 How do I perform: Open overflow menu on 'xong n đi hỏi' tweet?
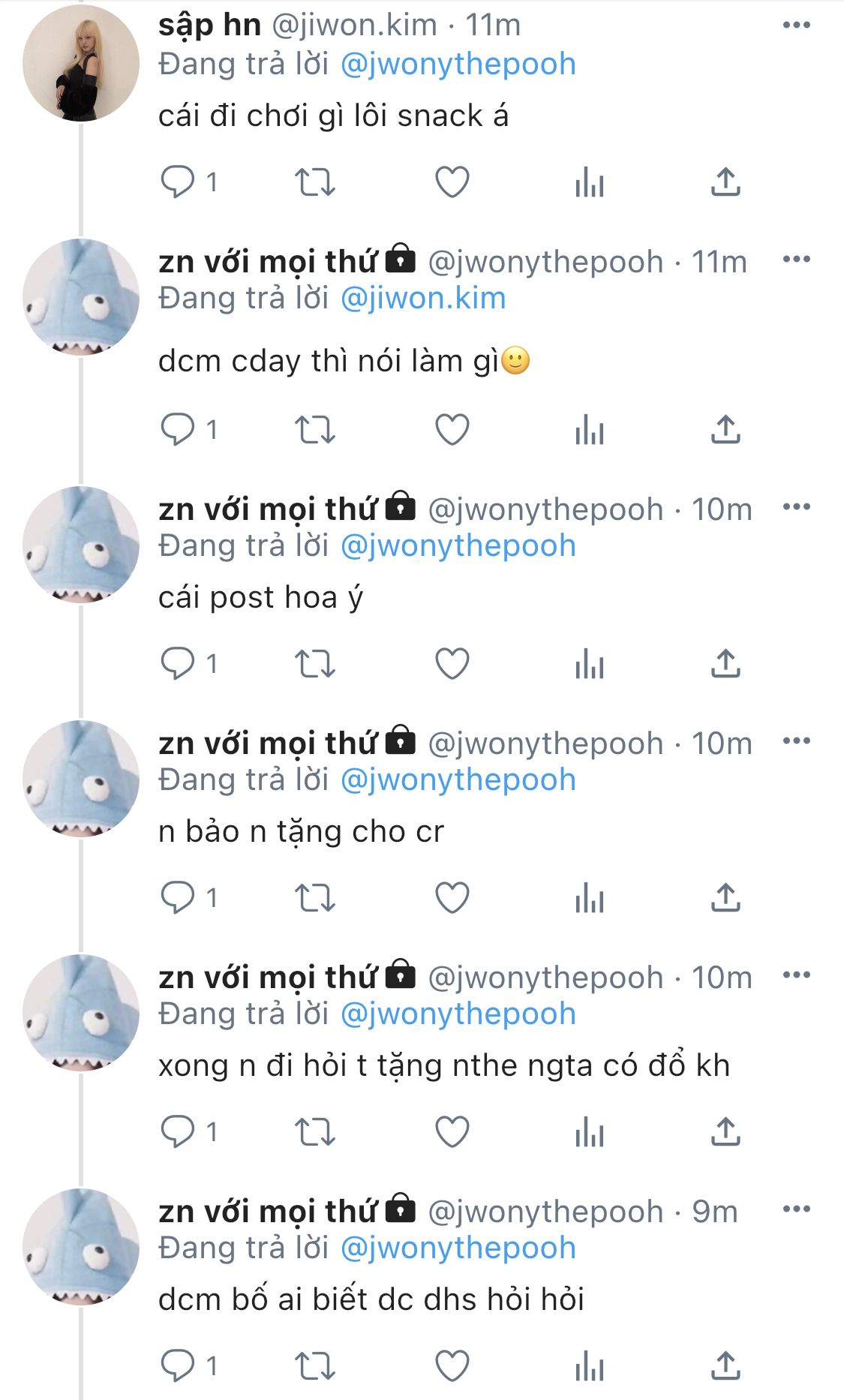[x=796, y=975]
